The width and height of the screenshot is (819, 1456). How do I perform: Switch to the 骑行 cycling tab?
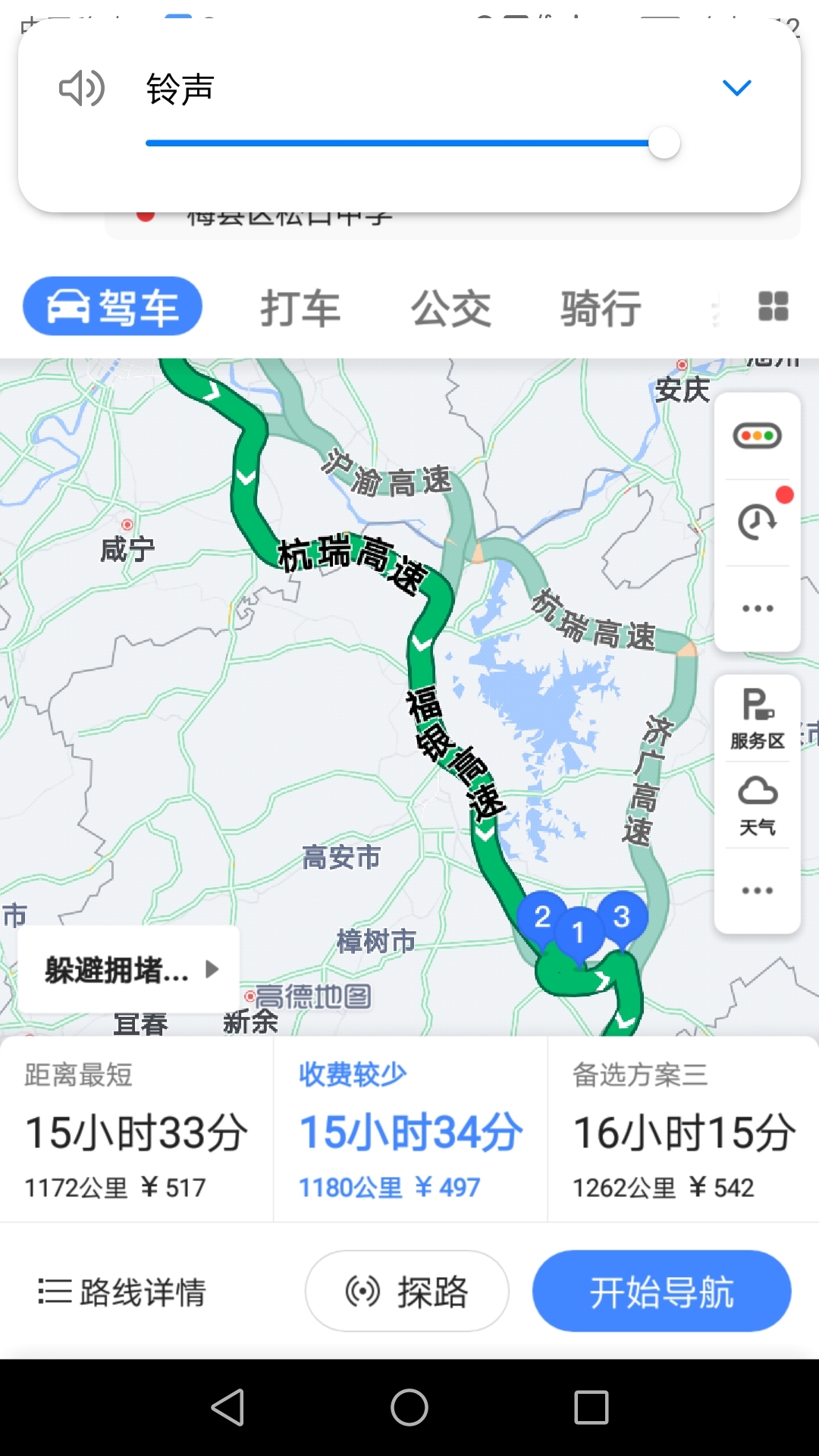(x=601, y=307)
